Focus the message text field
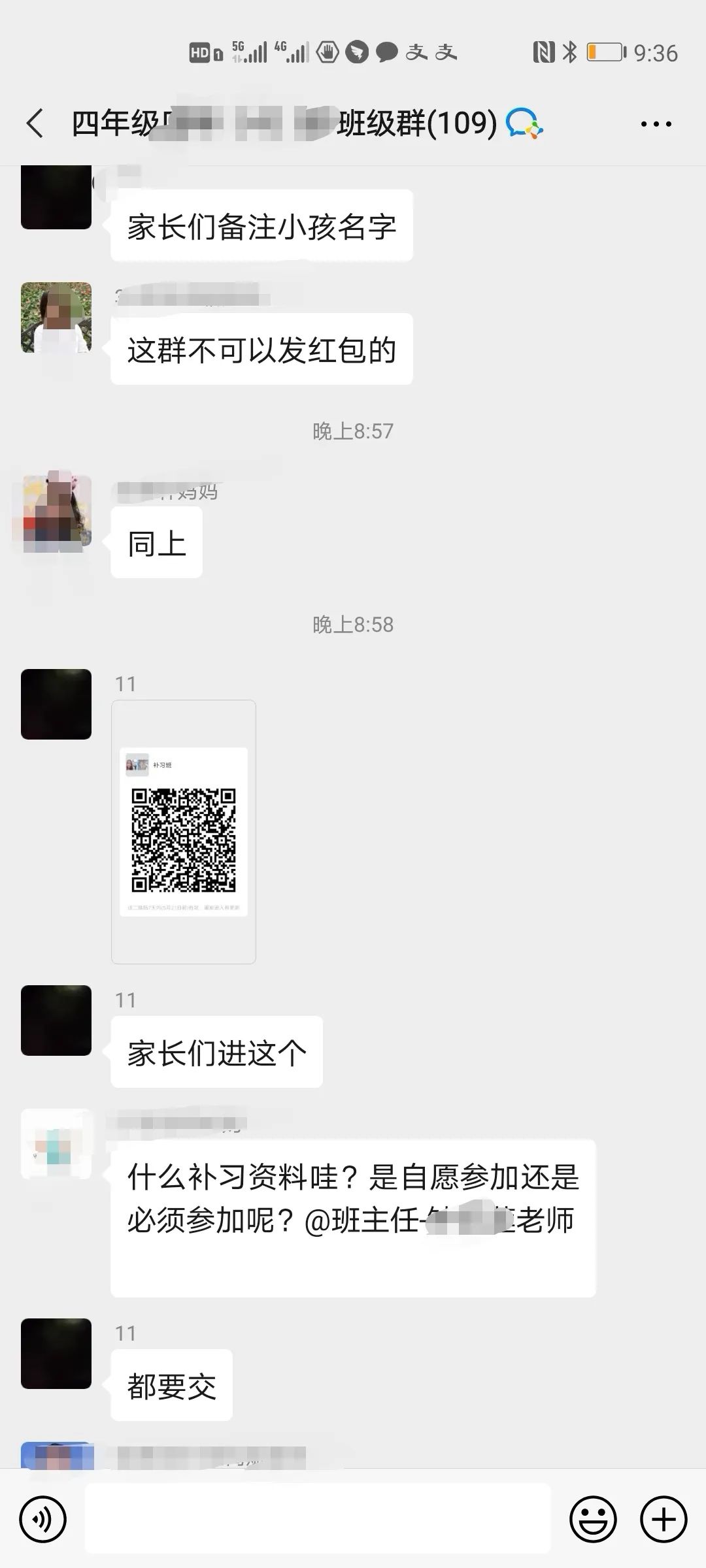 (x=318, y=1520)
